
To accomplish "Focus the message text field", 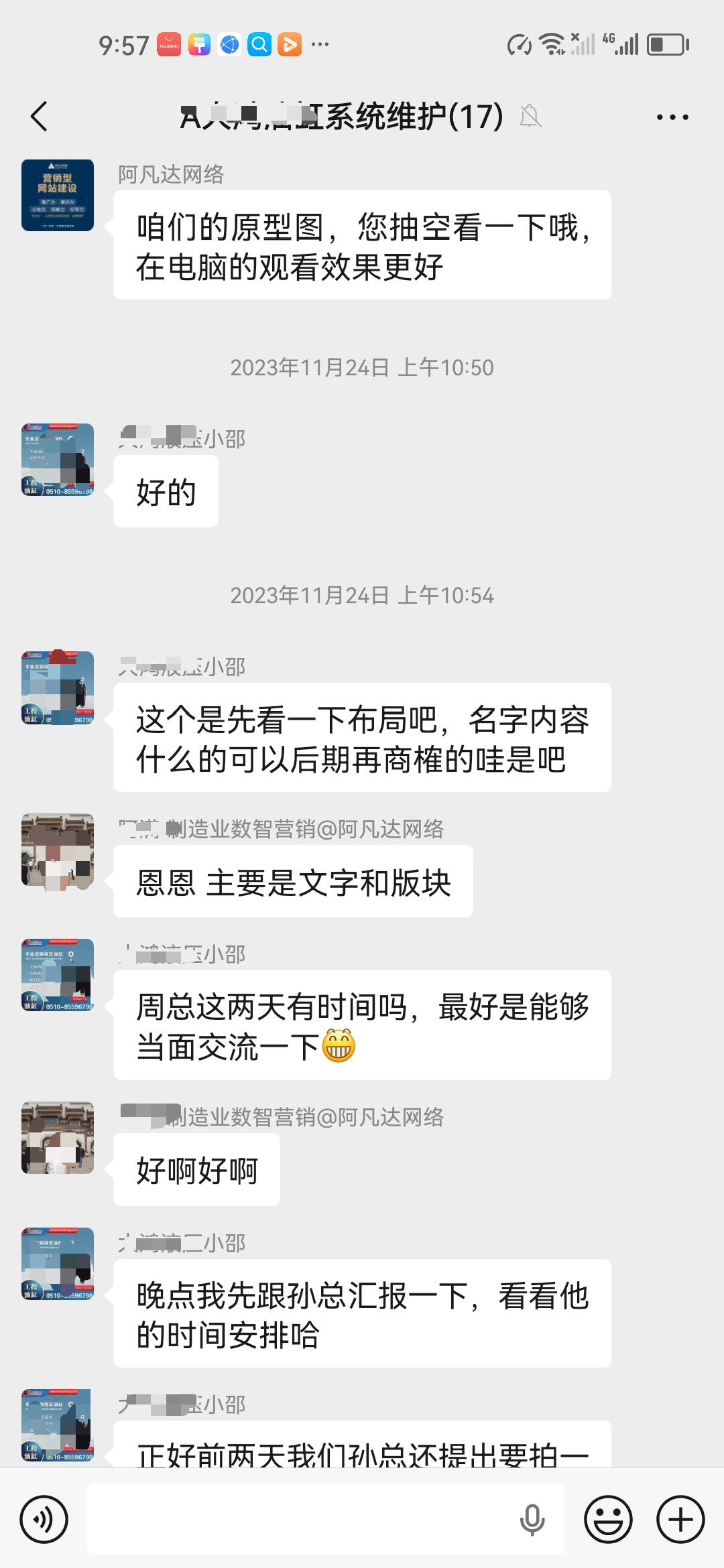I will pyautogui.click(x=302, y=1519).
